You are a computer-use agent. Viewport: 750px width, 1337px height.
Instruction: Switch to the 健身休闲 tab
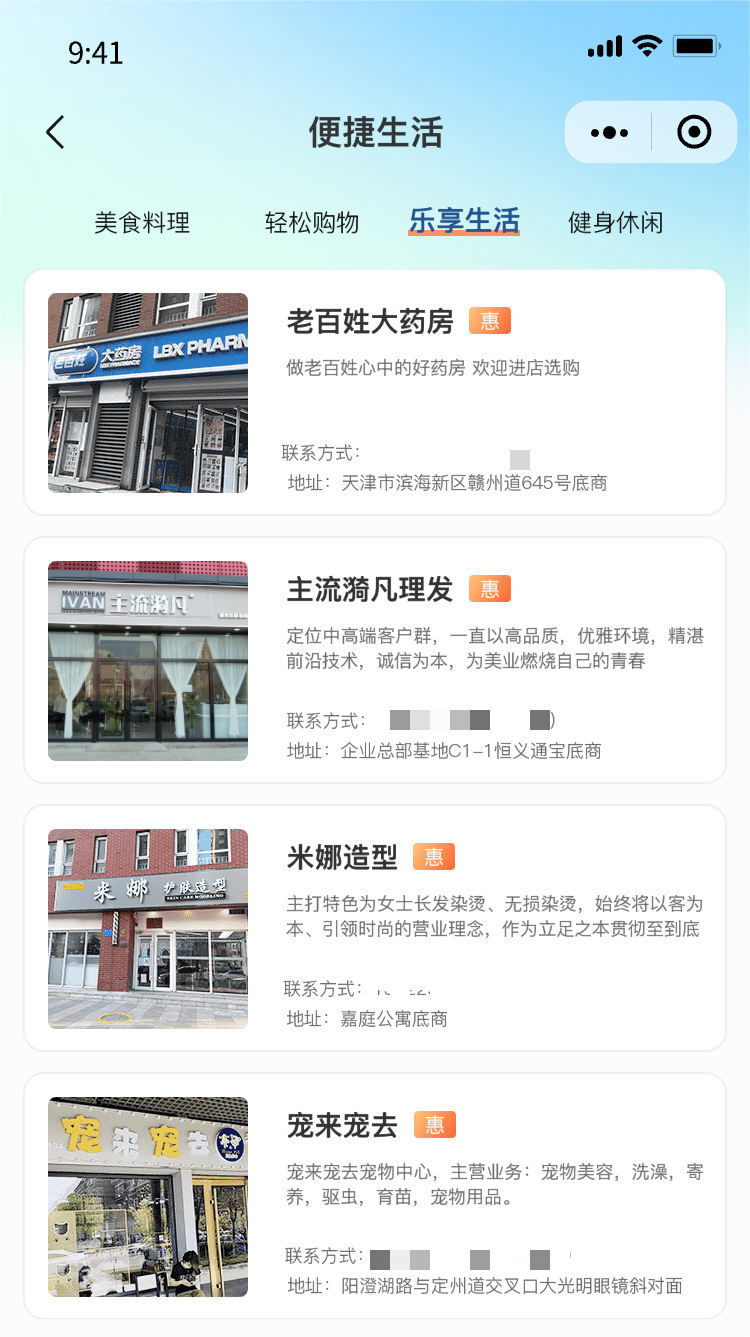[x=615, y=222]
